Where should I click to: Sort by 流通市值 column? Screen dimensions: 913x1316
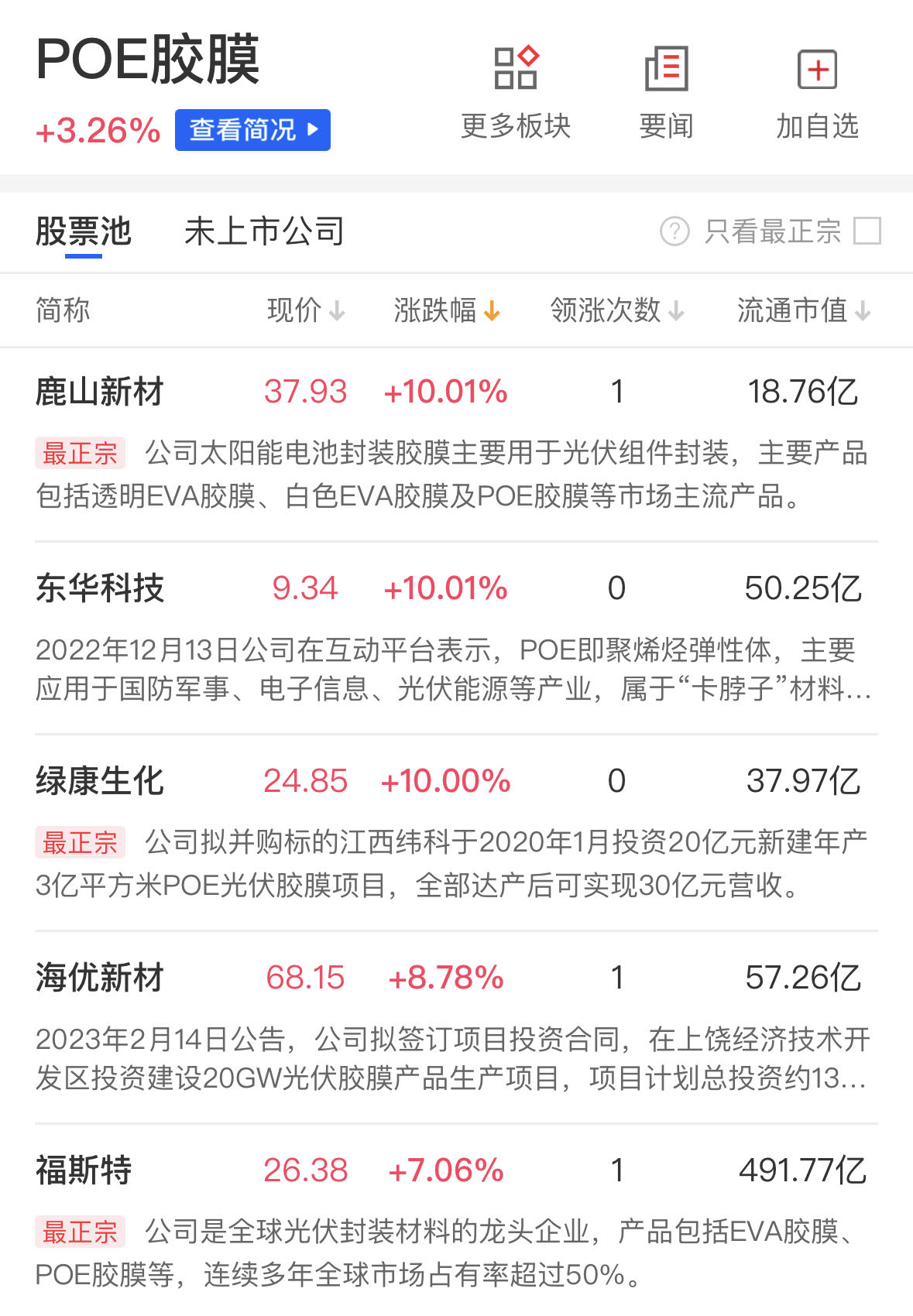803,310
